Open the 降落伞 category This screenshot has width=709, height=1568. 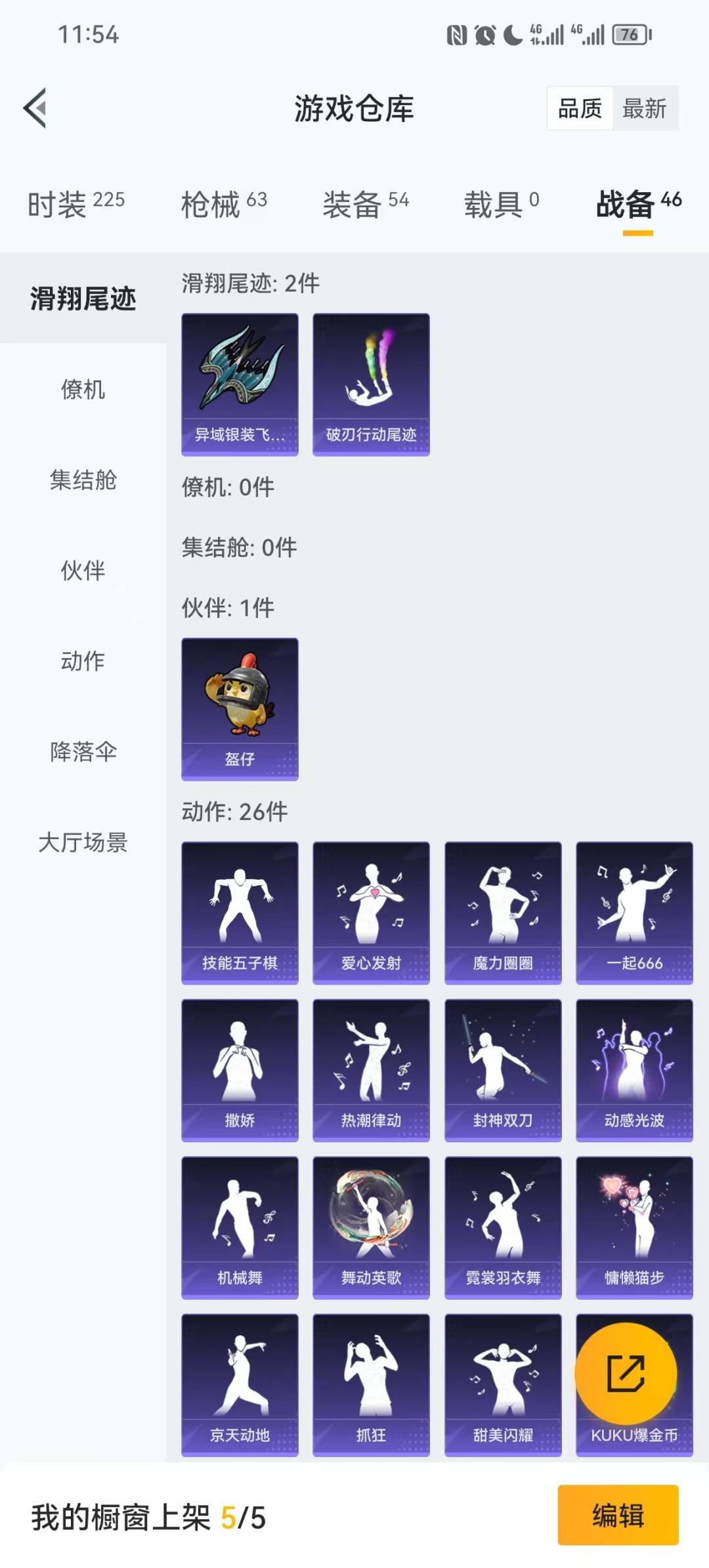click(x=83, y=751)
